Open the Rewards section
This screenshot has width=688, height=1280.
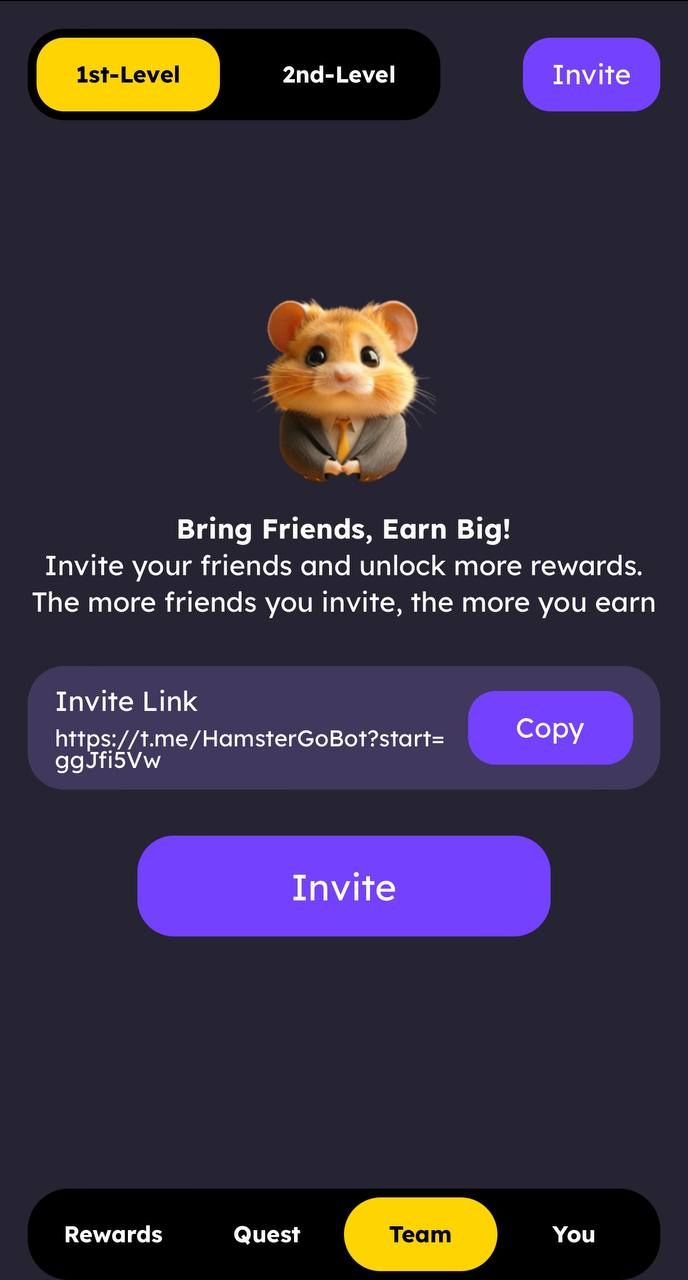coord(113,1234)
